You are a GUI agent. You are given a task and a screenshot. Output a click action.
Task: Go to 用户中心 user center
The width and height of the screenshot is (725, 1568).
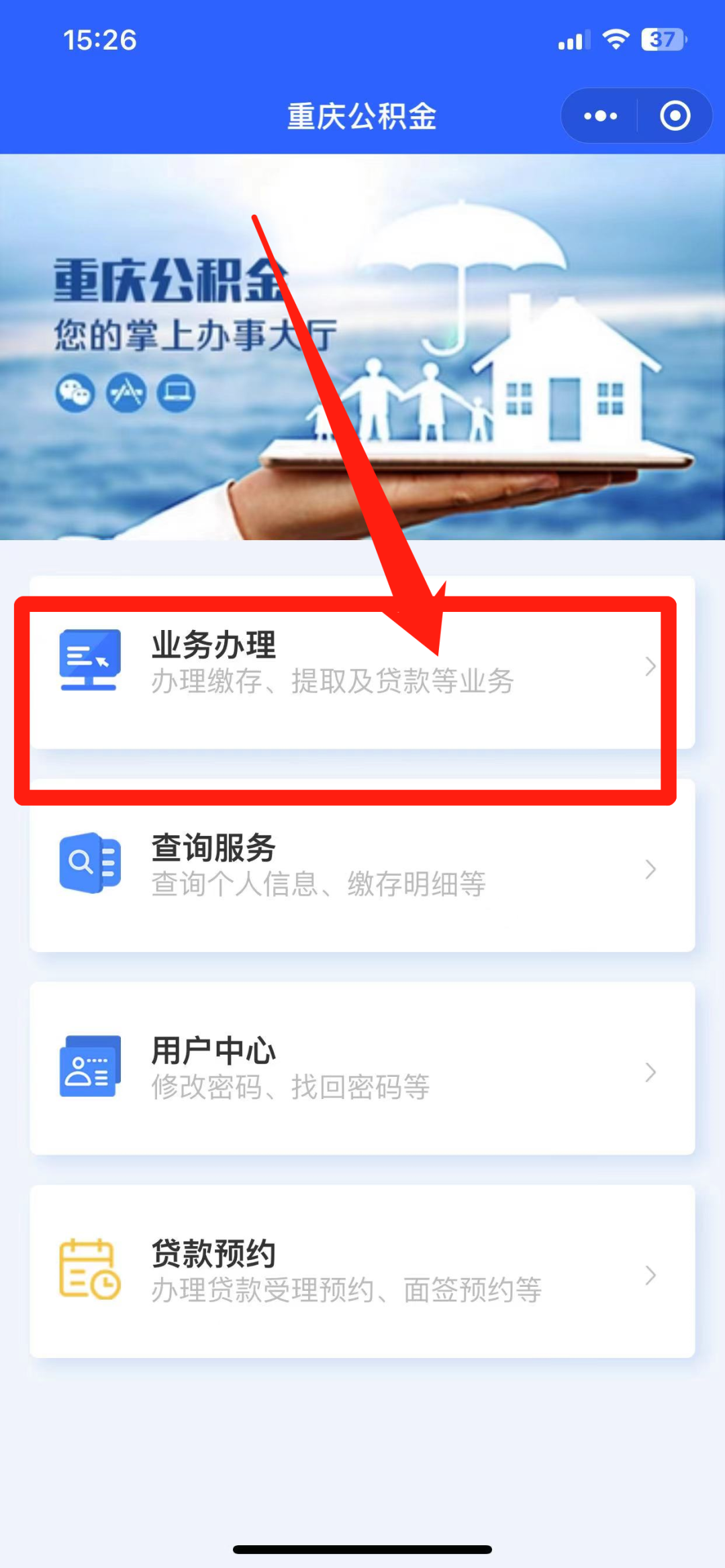pos(362,1068)
